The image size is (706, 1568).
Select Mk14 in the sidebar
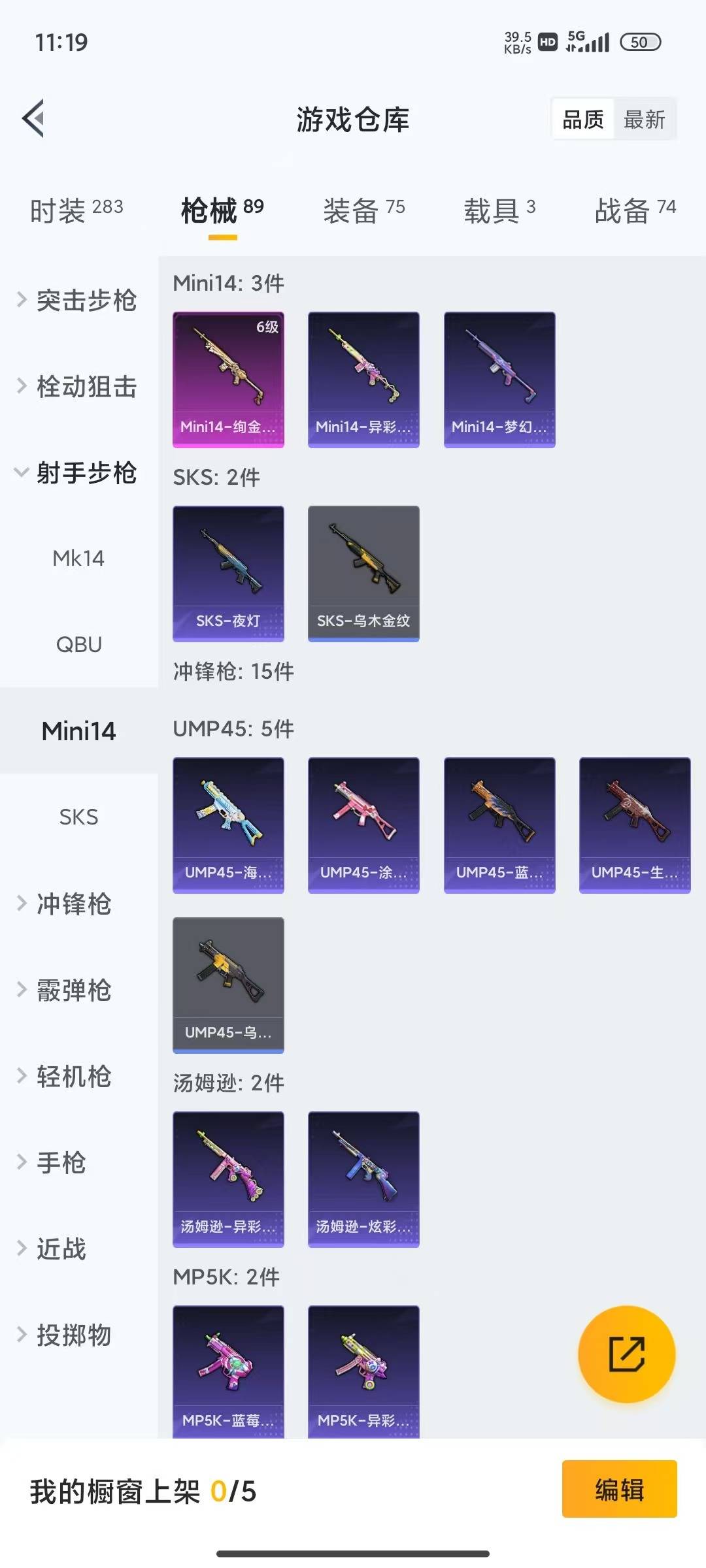tap(78, 558)
